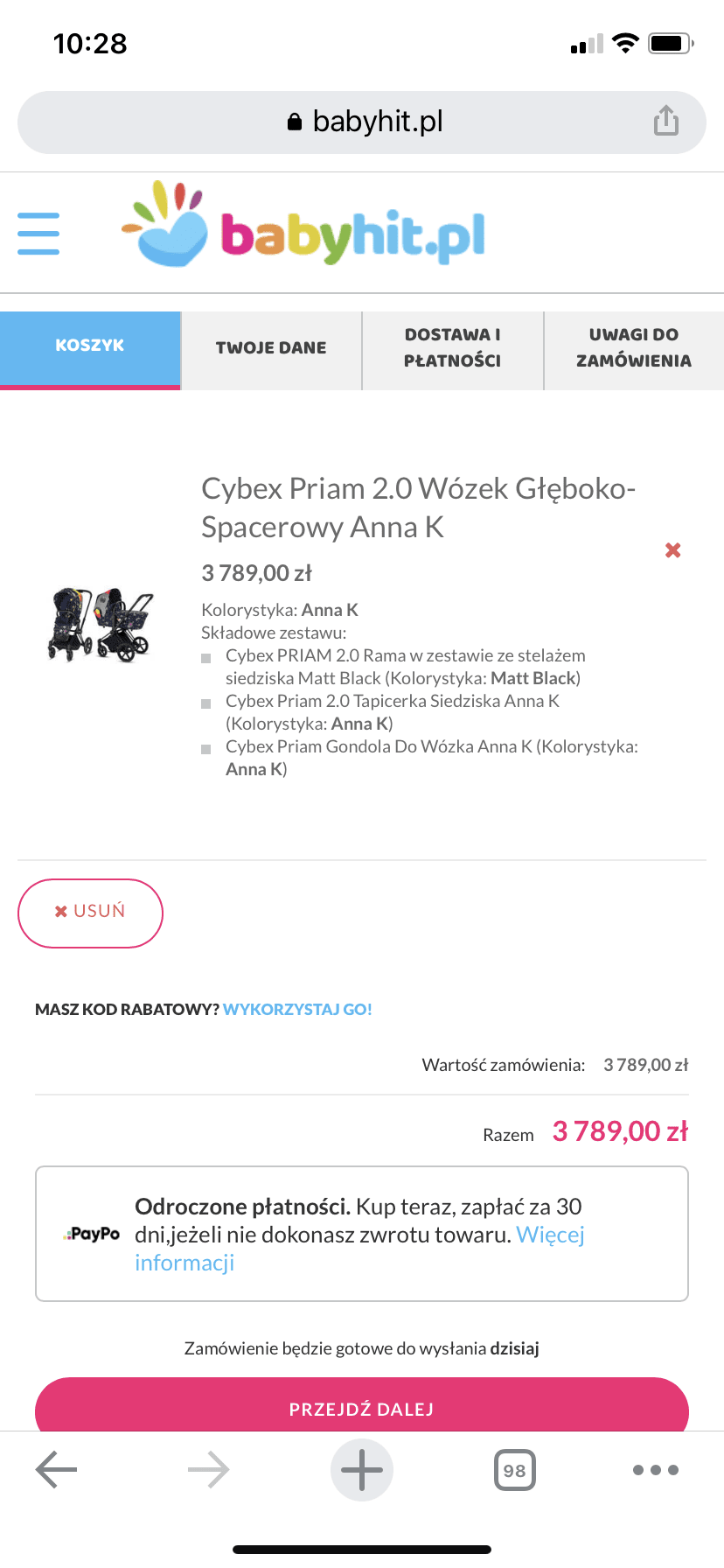Share the page from the browser
724x1568 pixels.
pos(665,121)
